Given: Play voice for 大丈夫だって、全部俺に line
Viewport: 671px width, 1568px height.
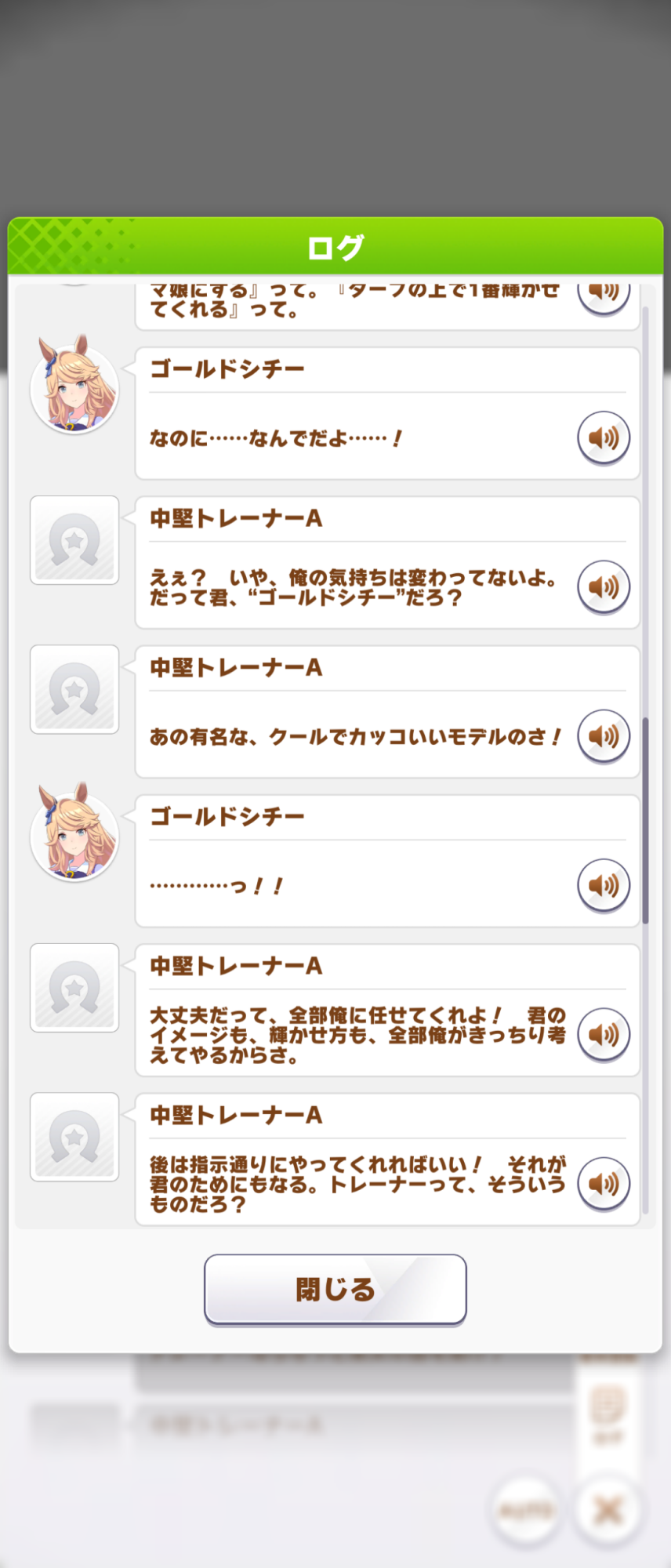Looking at the screenshot, I should click(604, 1034).
